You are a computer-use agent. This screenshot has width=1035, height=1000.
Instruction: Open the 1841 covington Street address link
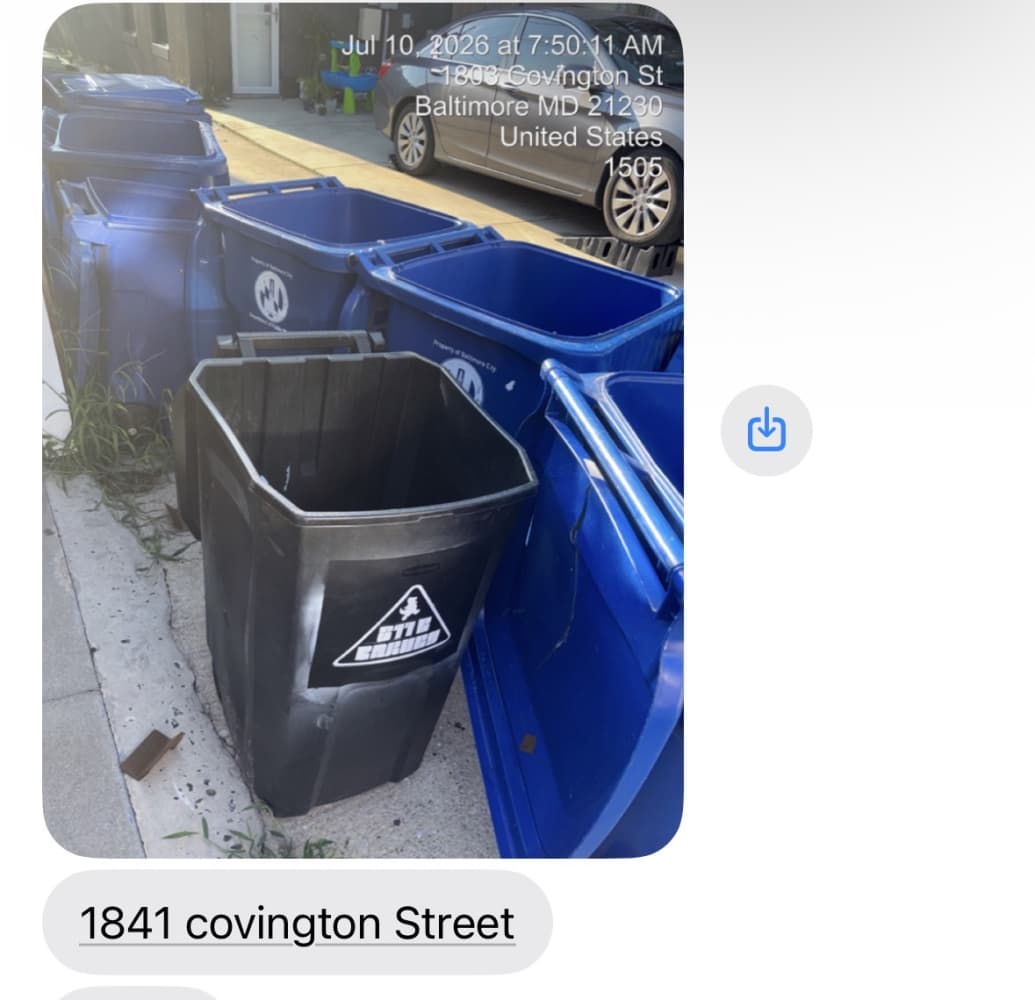pyautogui.click(x=297, y=923)
